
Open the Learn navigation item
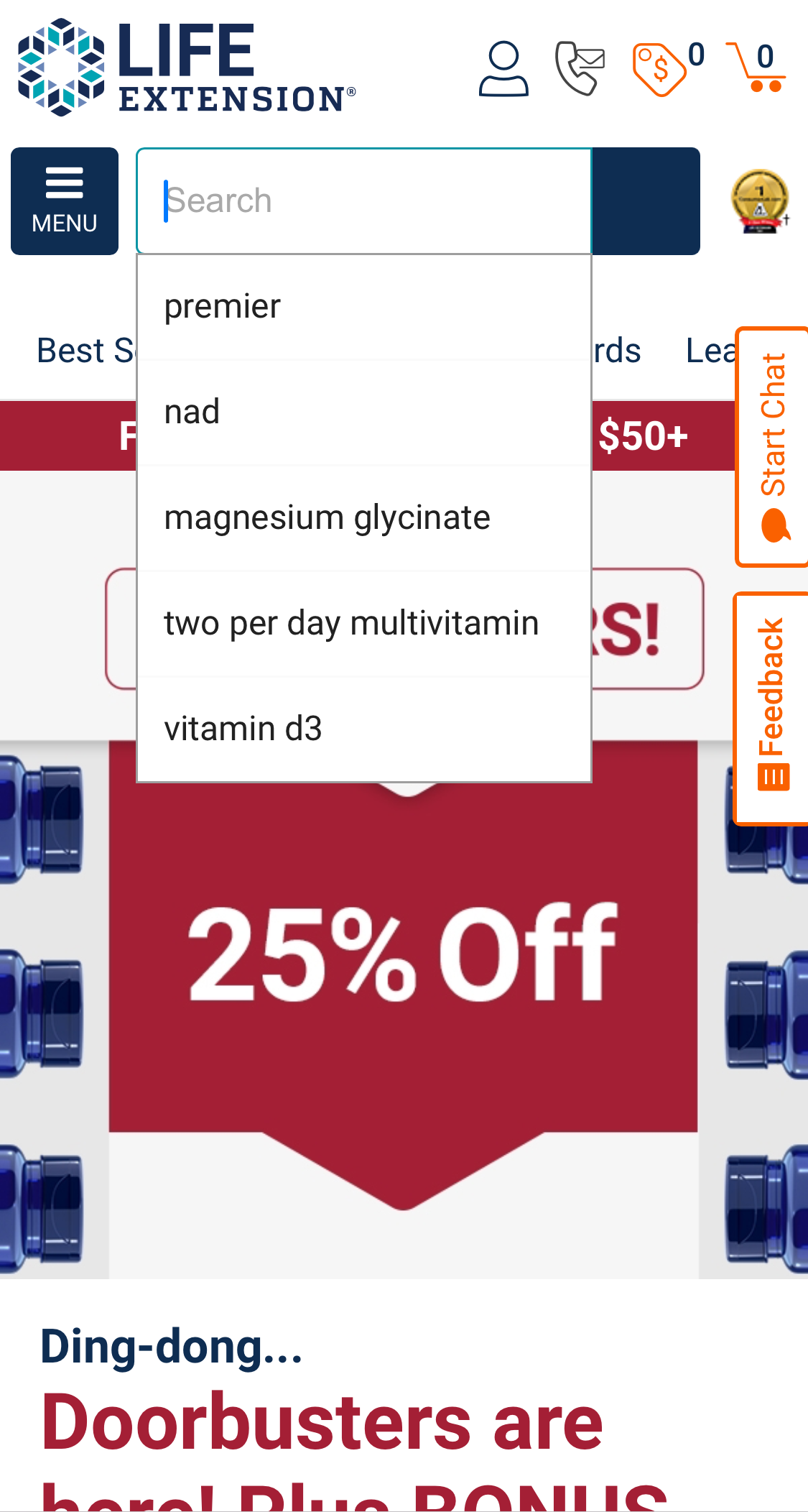coord(711,351)
